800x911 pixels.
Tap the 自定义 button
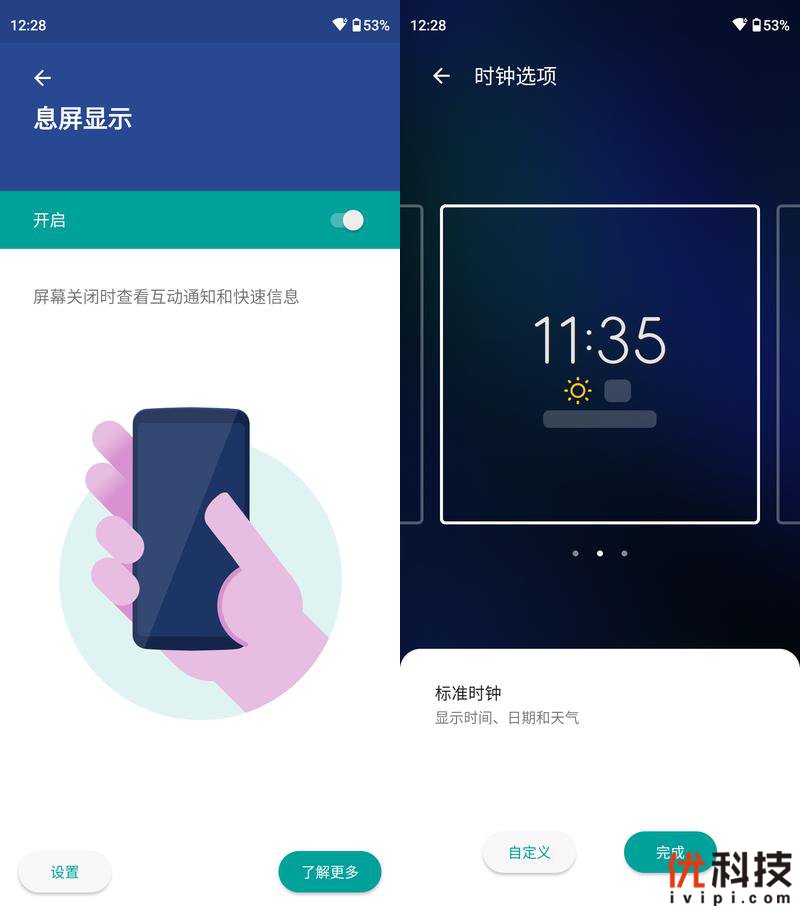529,852
